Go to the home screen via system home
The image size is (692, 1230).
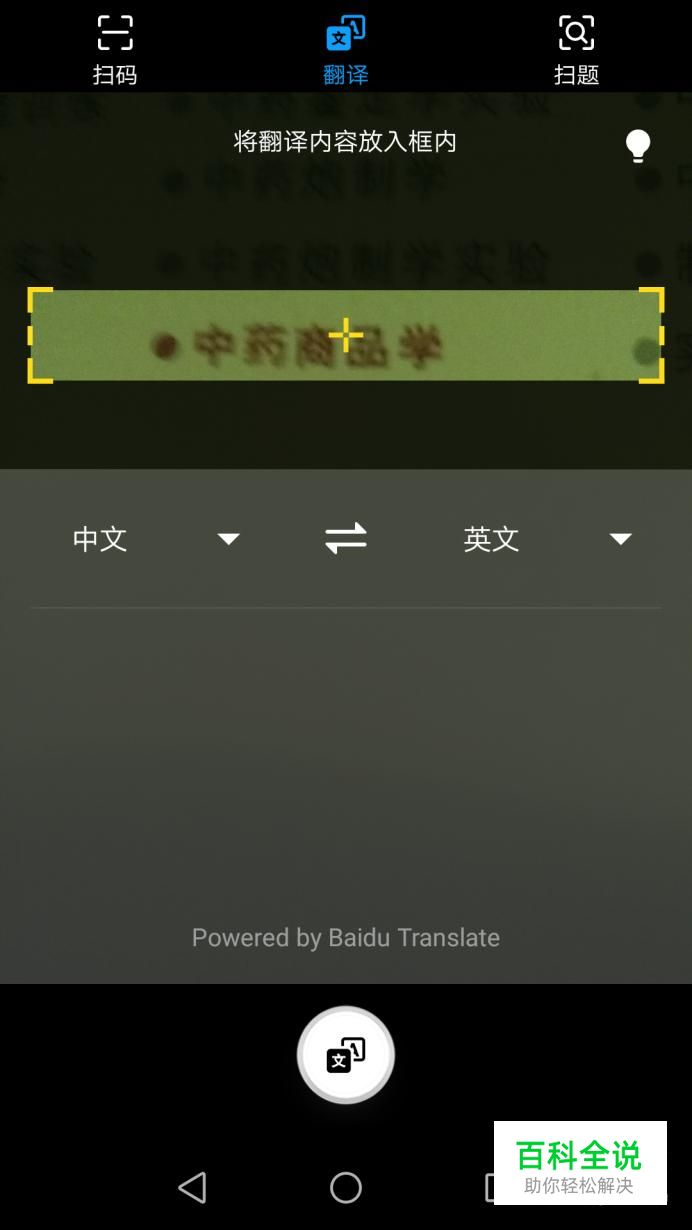(x=346, y=1187)
